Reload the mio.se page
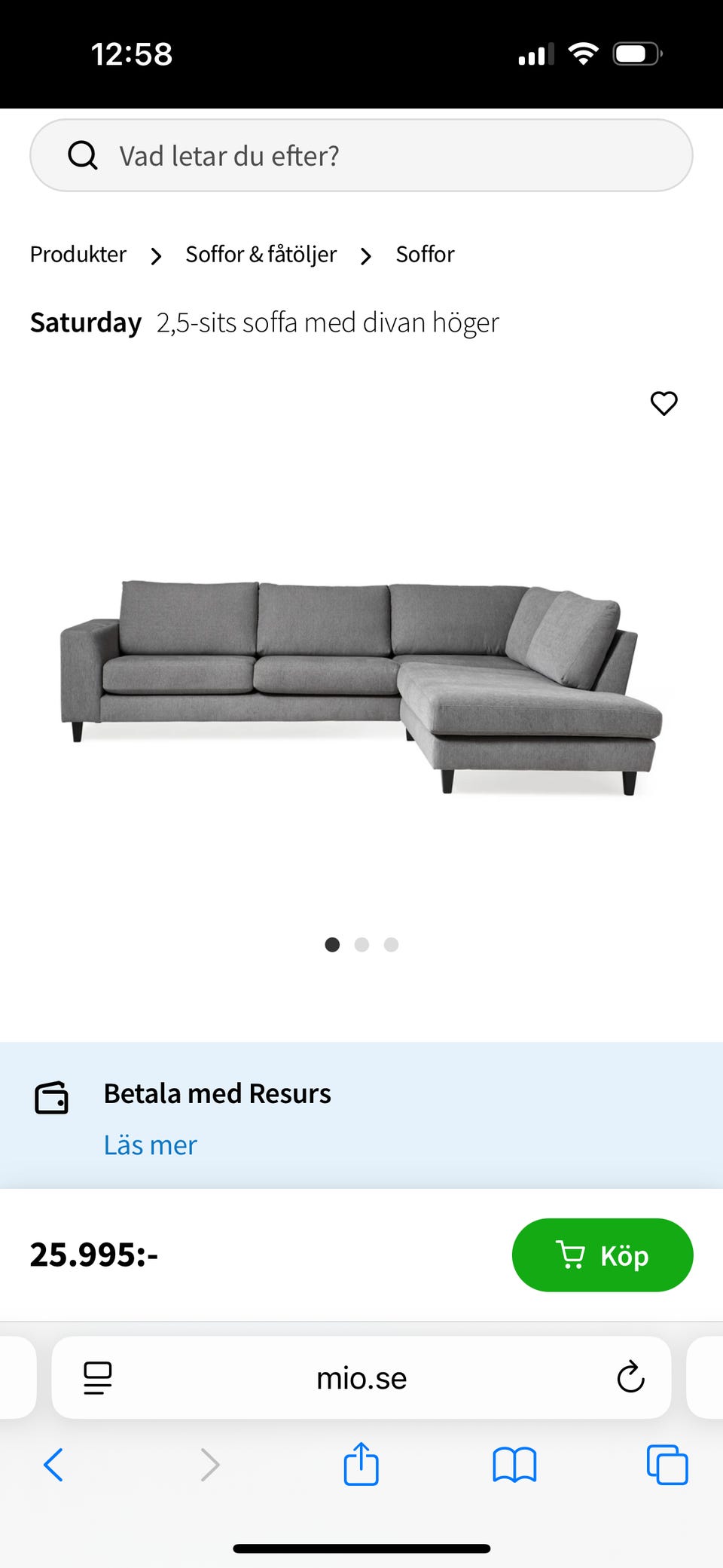Screen dimensions: 723x1568 click(630, 1378)
